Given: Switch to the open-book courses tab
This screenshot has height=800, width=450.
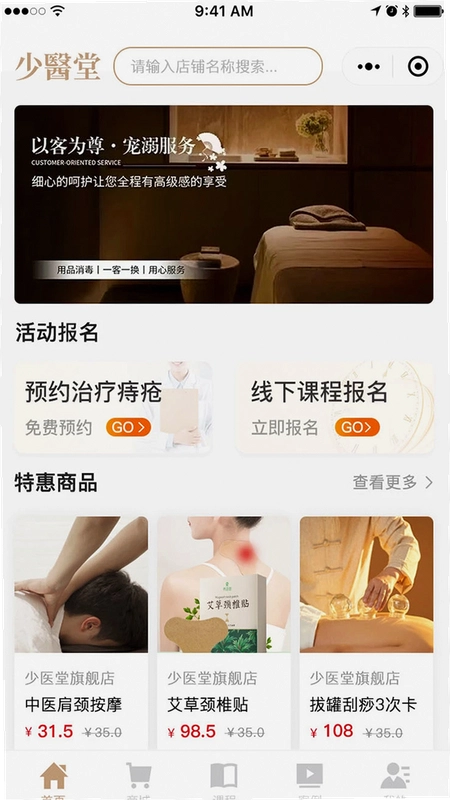Looking at the screenshot, I should [x=224, y=779].
